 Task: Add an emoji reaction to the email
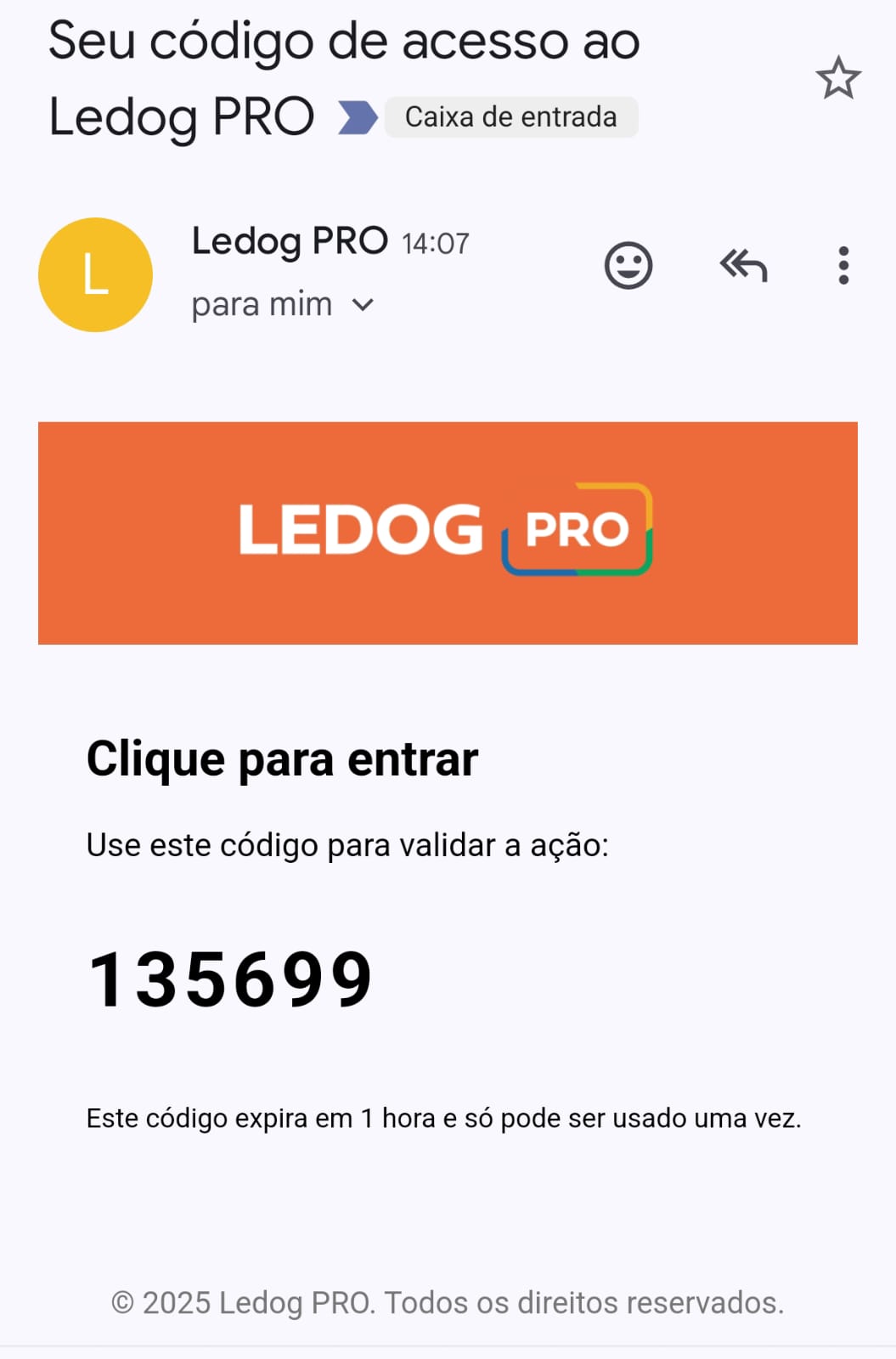629,265
